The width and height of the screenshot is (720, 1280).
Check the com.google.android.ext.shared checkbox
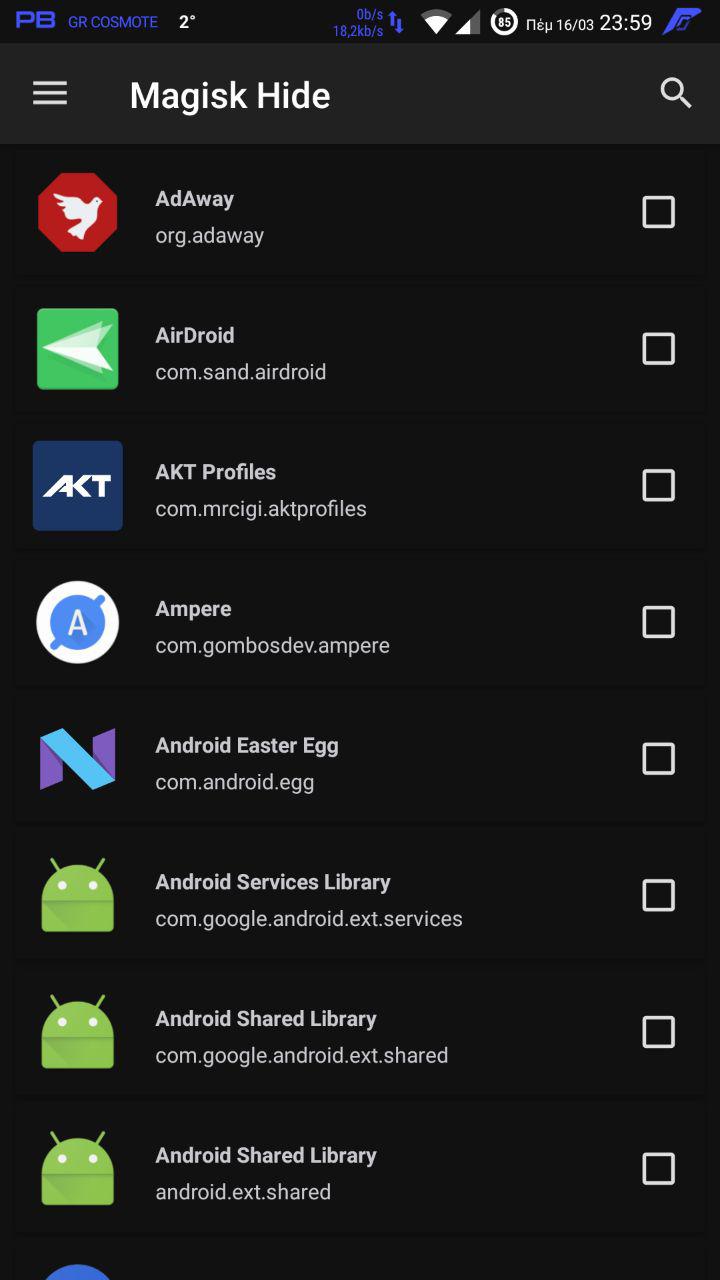(x=658, y=1032)
